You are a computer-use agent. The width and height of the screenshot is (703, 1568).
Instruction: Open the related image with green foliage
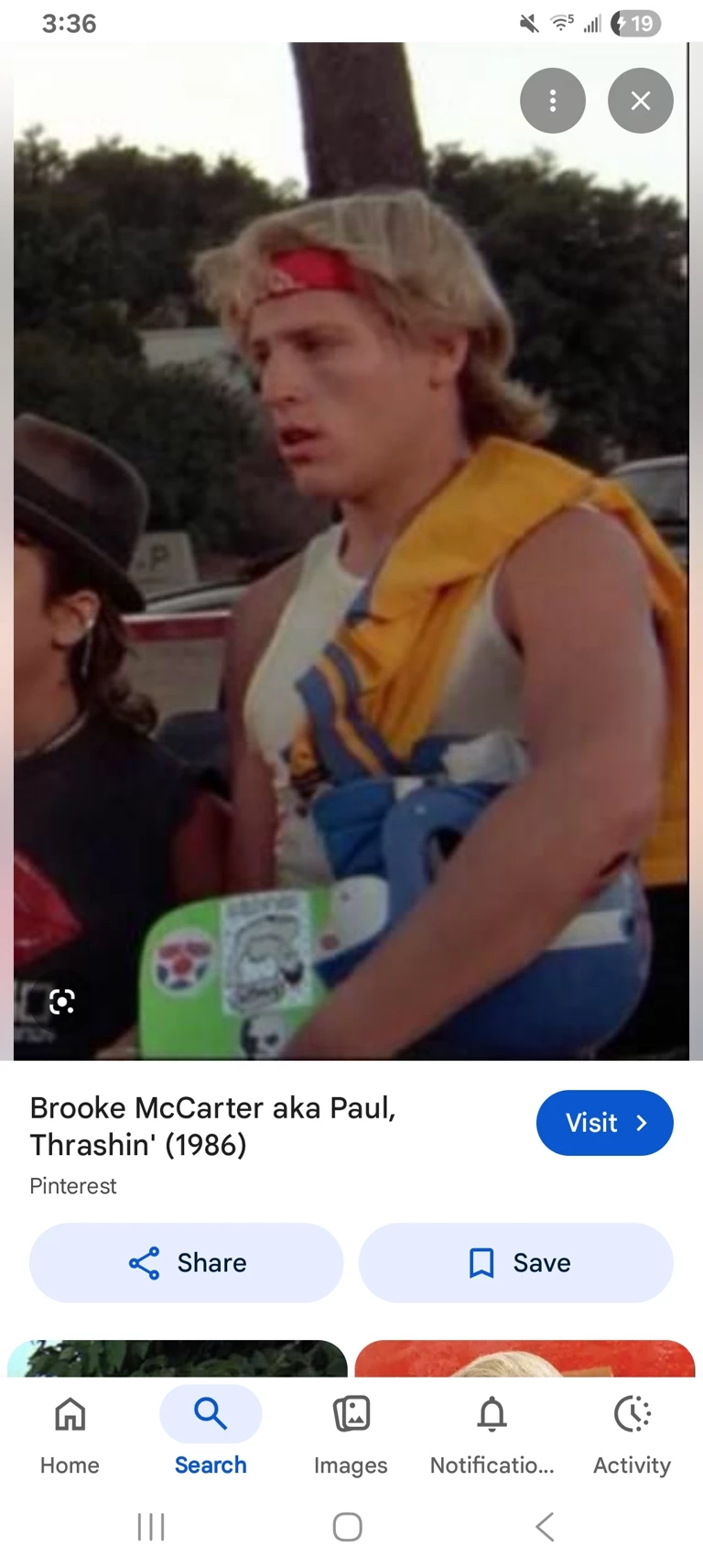pos(178,1358)
